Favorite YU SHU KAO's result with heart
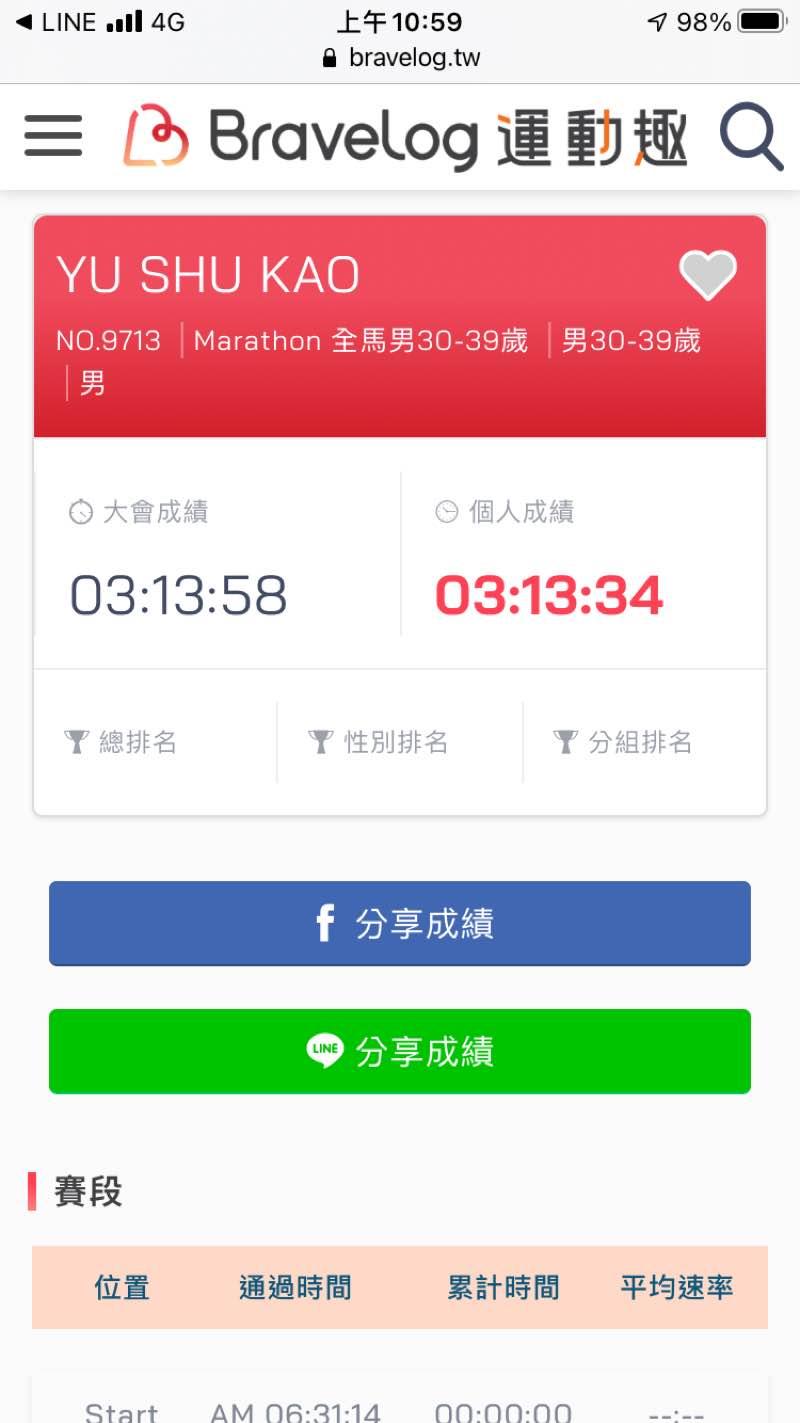Screen dimensions: 800x1423 point(708,275)
